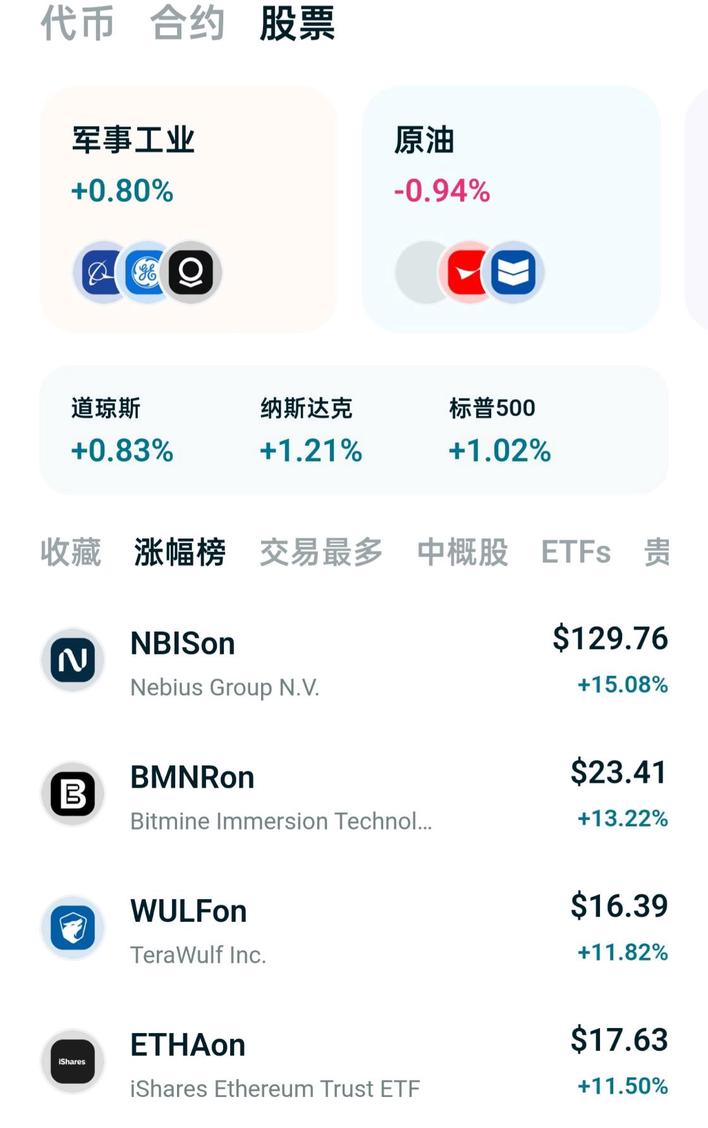Image resolution: width=708 pixels, height=1128 pixels.
Task: Switch to the 收藏 list
Action: [x=71, y=552]
